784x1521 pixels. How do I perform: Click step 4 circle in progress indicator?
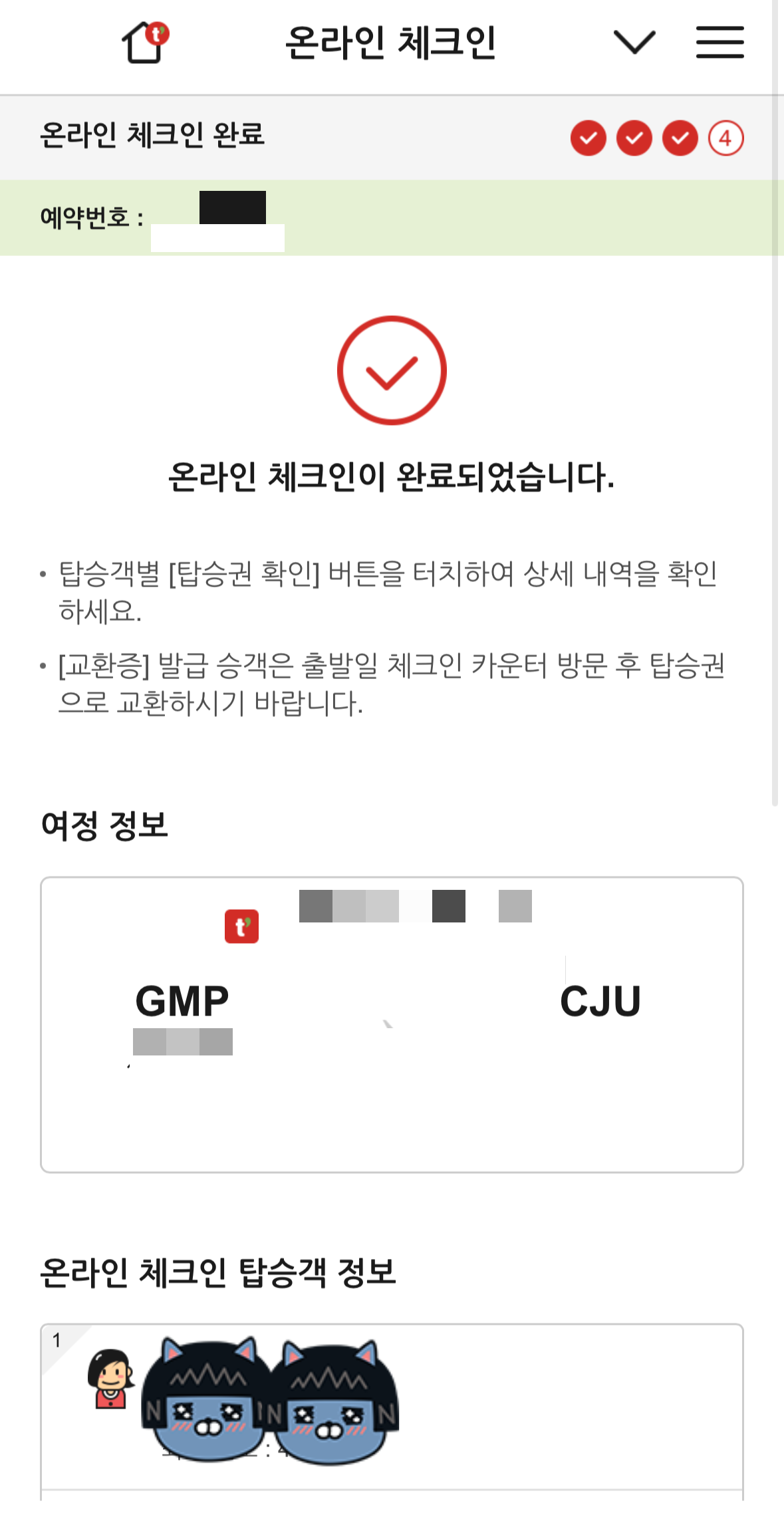point(724,139)
